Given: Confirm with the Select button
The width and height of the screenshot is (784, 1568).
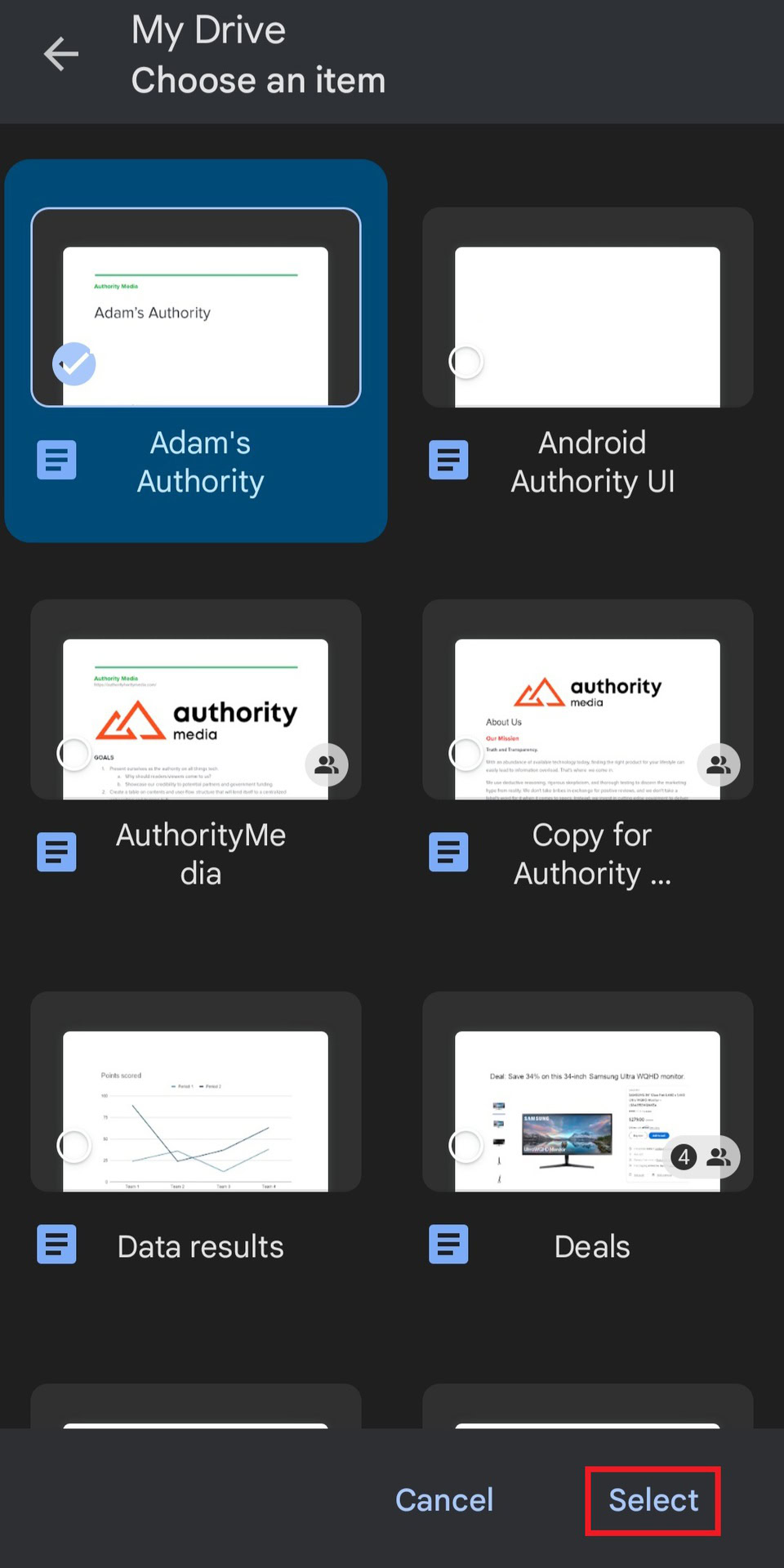Looking at the screenshot, I should [x=653, y=1500].
